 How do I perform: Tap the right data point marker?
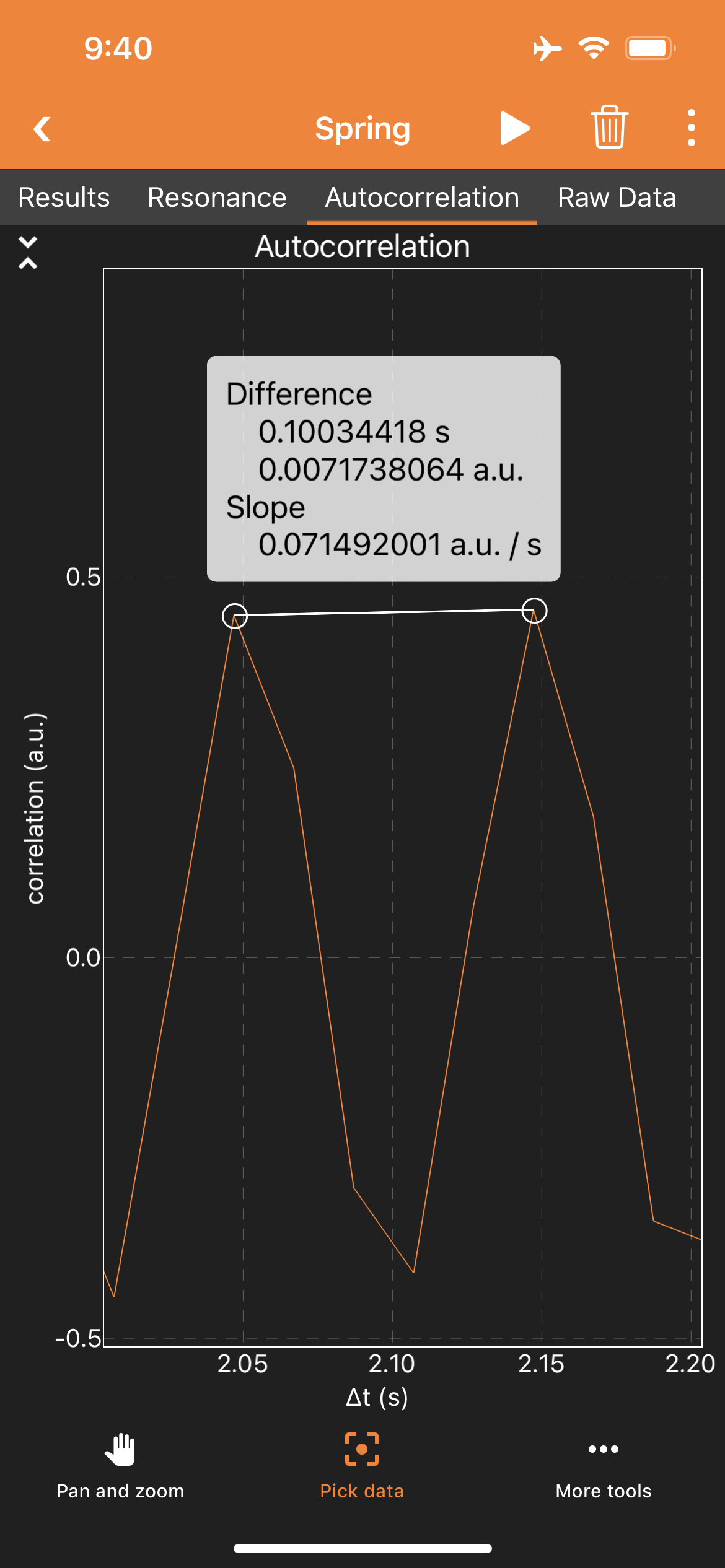pyautogui.click(x=534, y=611)
